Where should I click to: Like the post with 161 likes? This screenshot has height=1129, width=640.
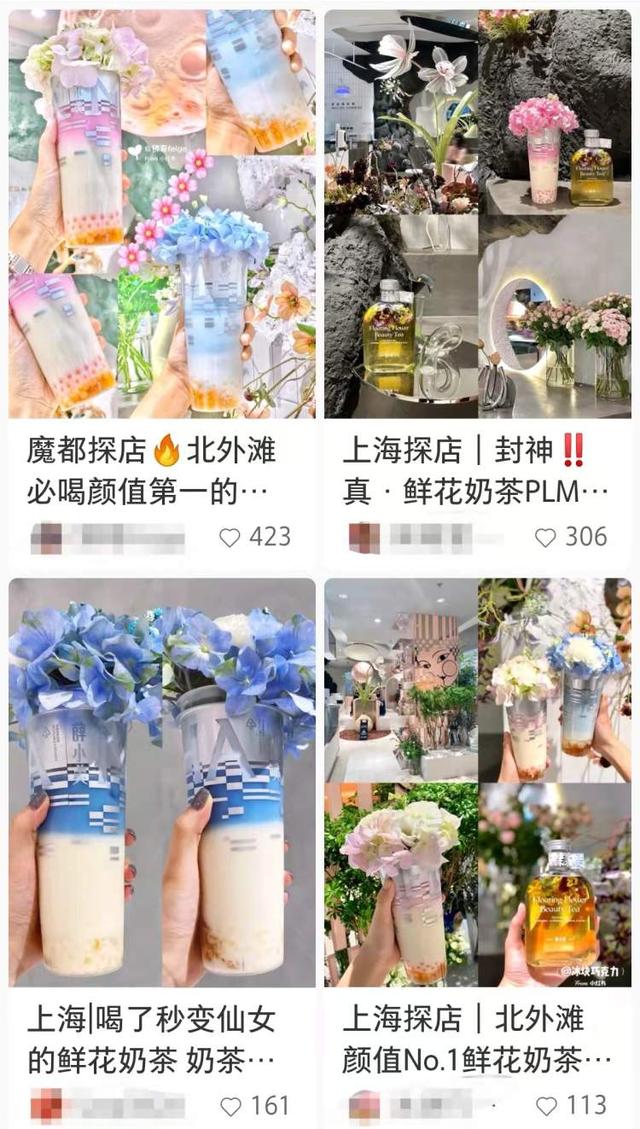point(230,1105)
